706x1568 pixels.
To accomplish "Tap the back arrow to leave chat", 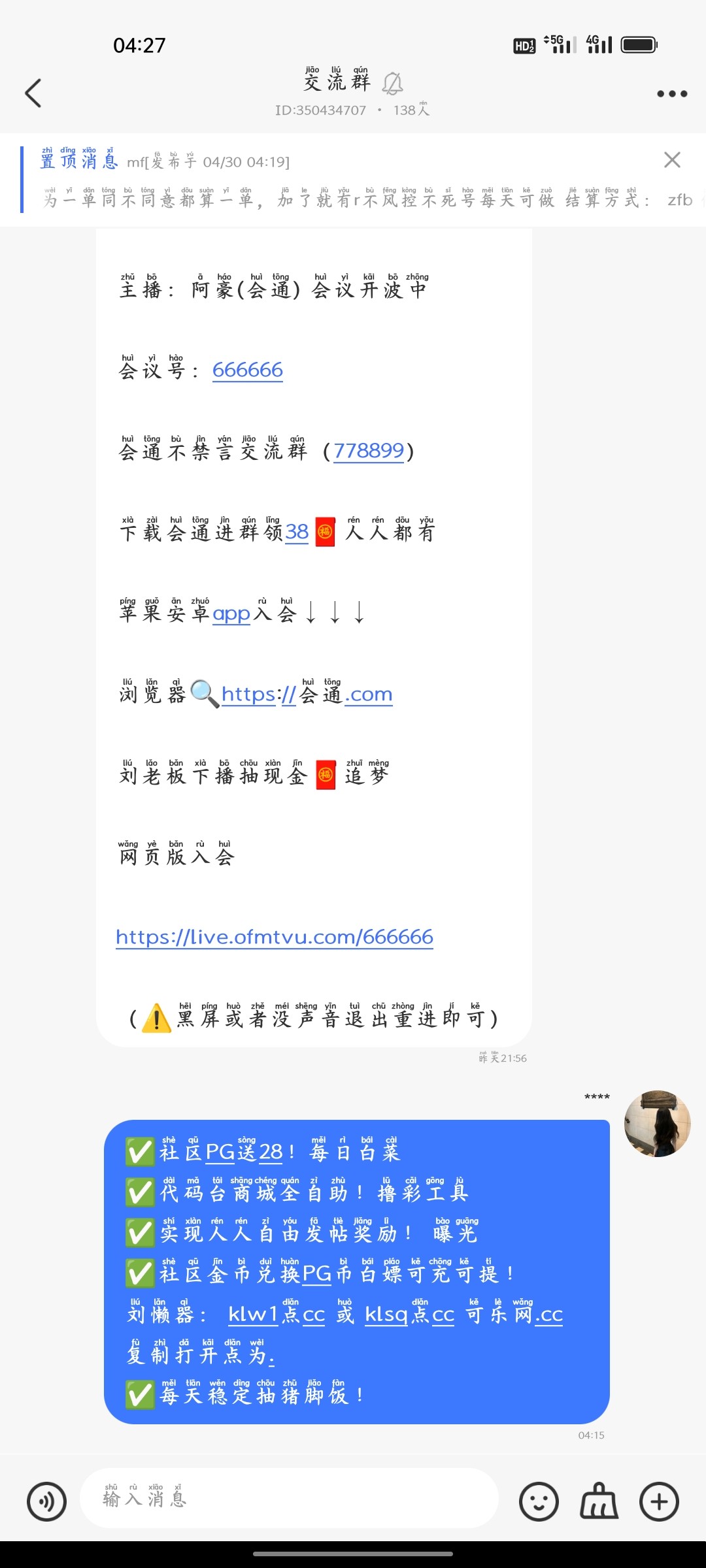I will tap(33, 93).
